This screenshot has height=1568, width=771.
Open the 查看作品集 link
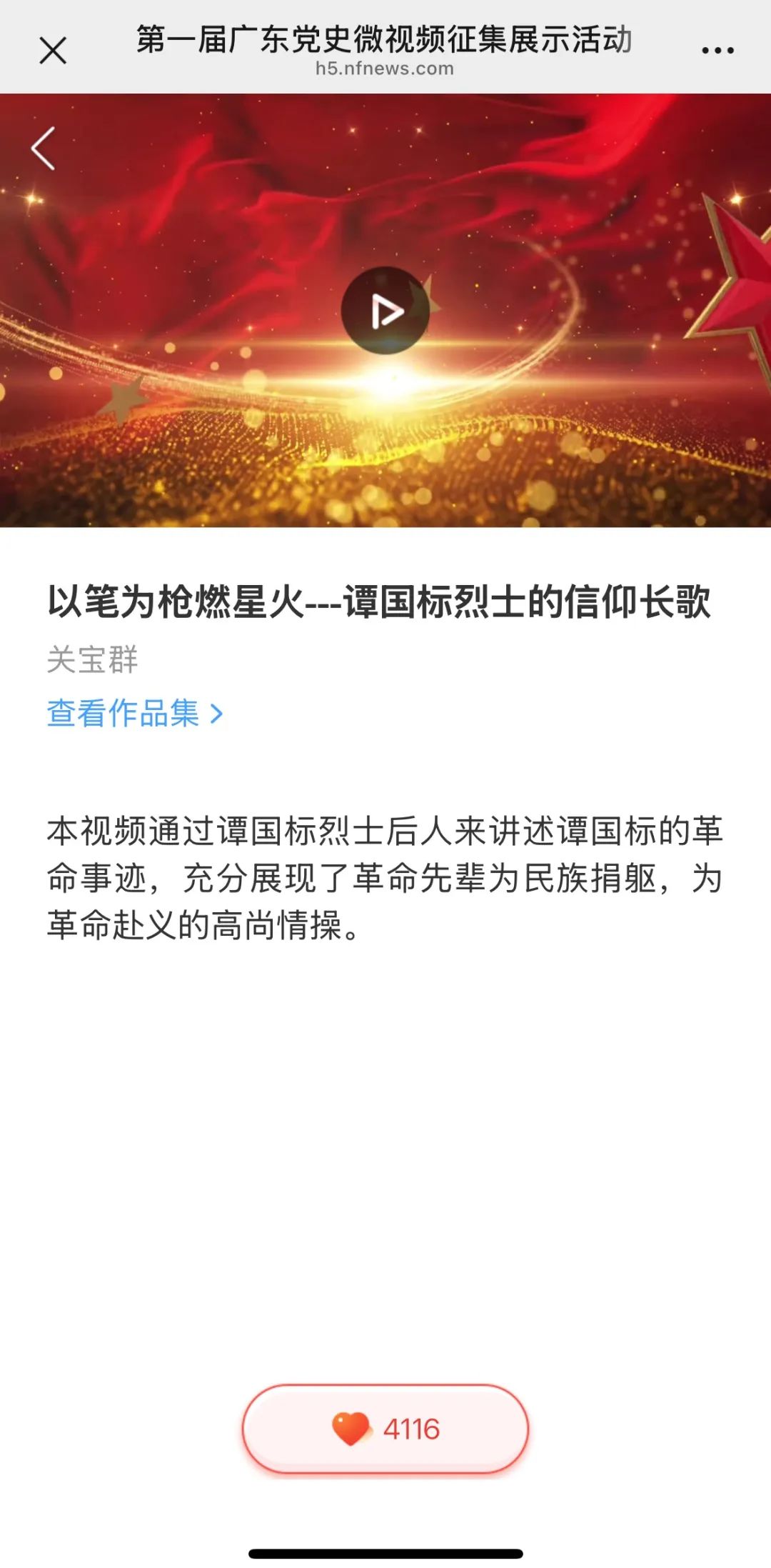coord(135,713)
